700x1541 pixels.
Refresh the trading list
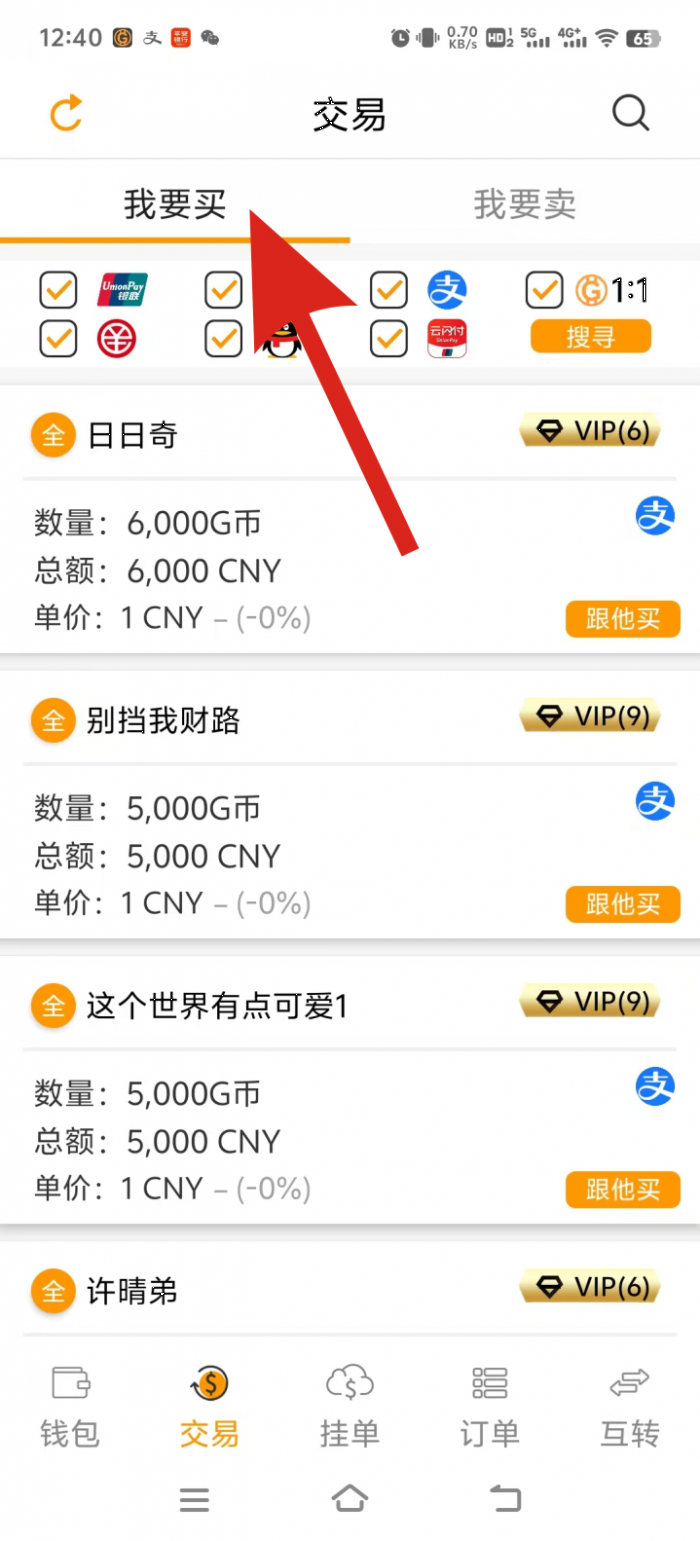[66, 114]
